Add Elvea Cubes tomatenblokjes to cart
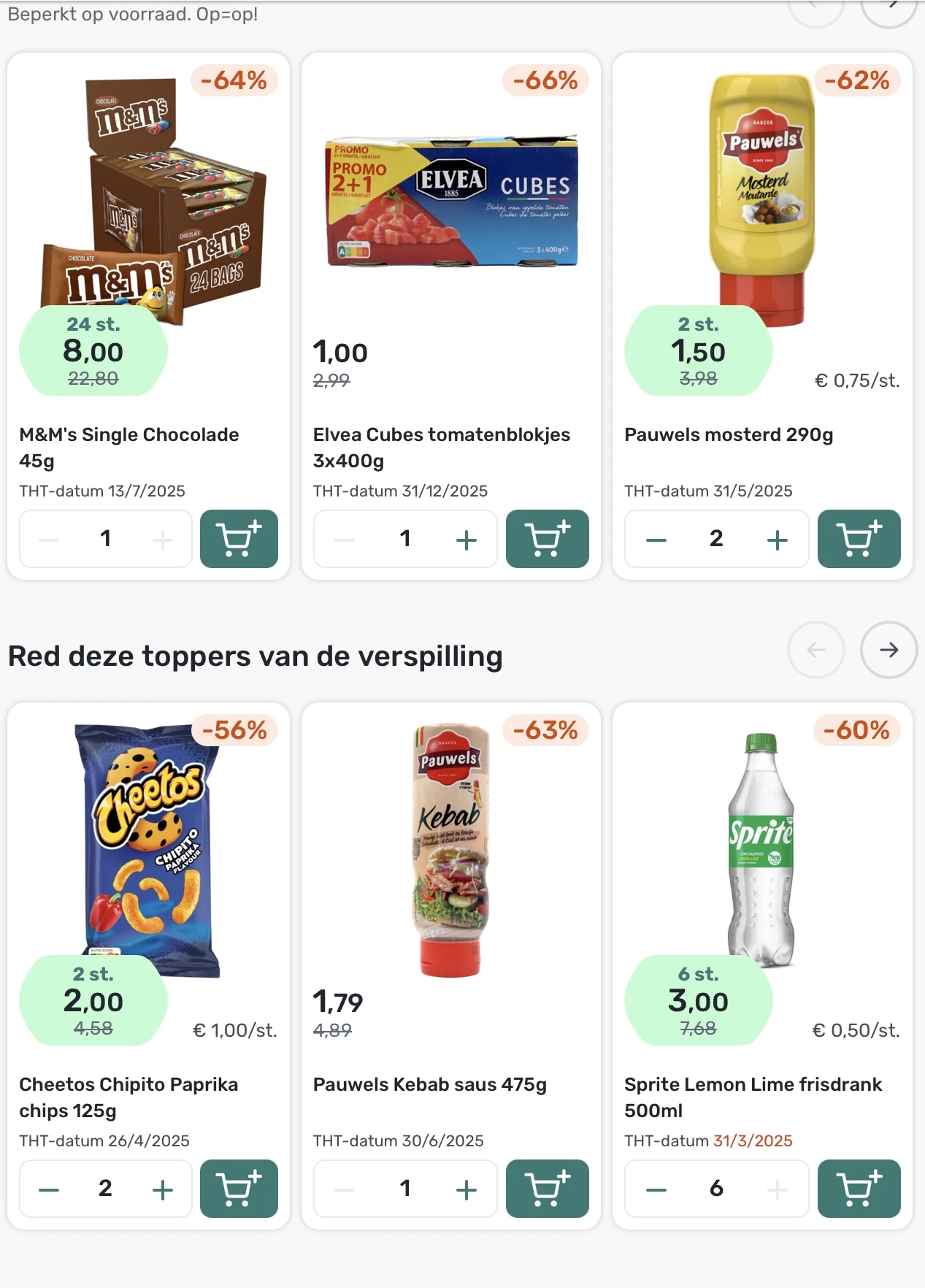Image resolution: width=925 pixels, height=1288 pixels. coord(547,539)
